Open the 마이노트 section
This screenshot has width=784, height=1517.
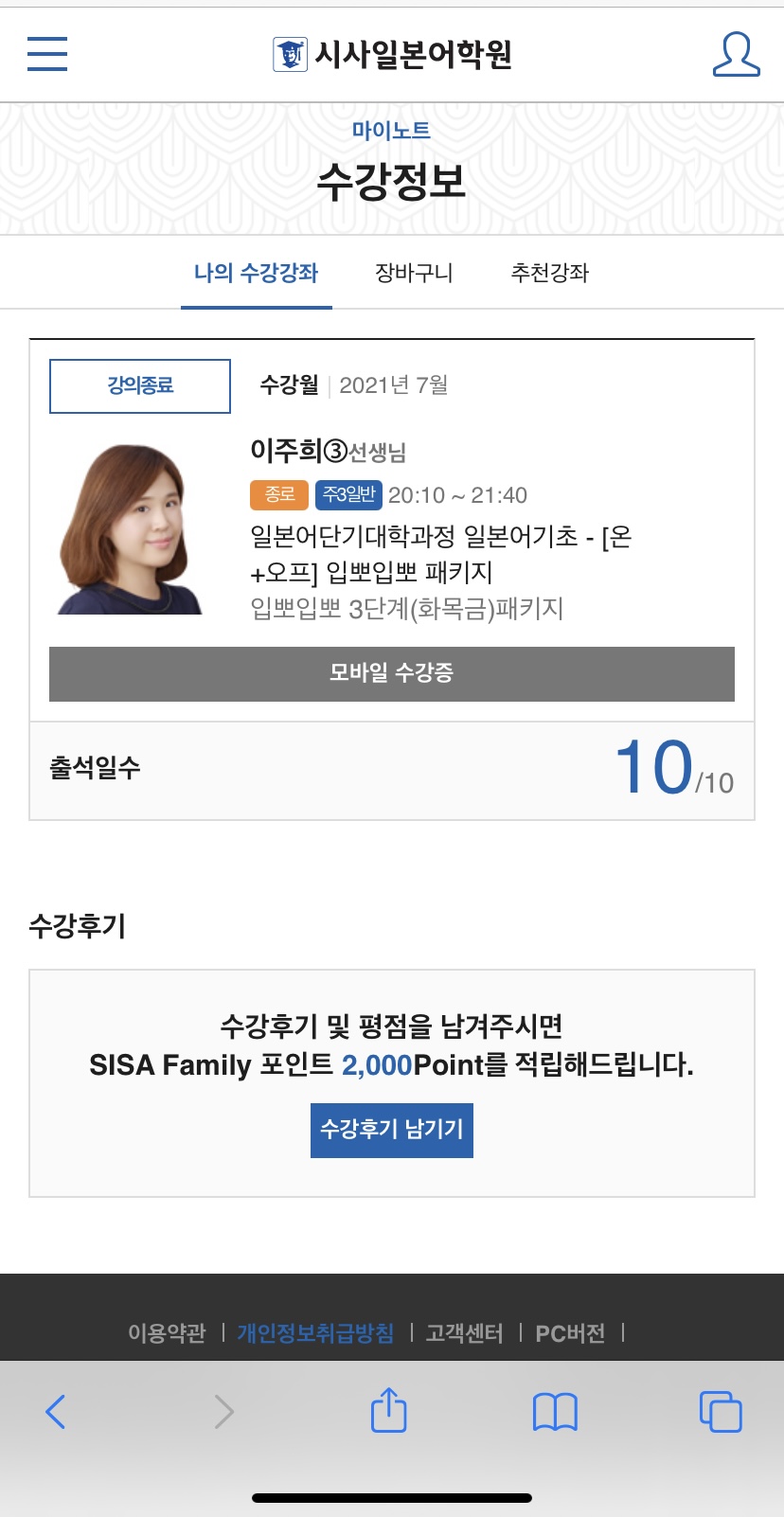click(392, 130)
